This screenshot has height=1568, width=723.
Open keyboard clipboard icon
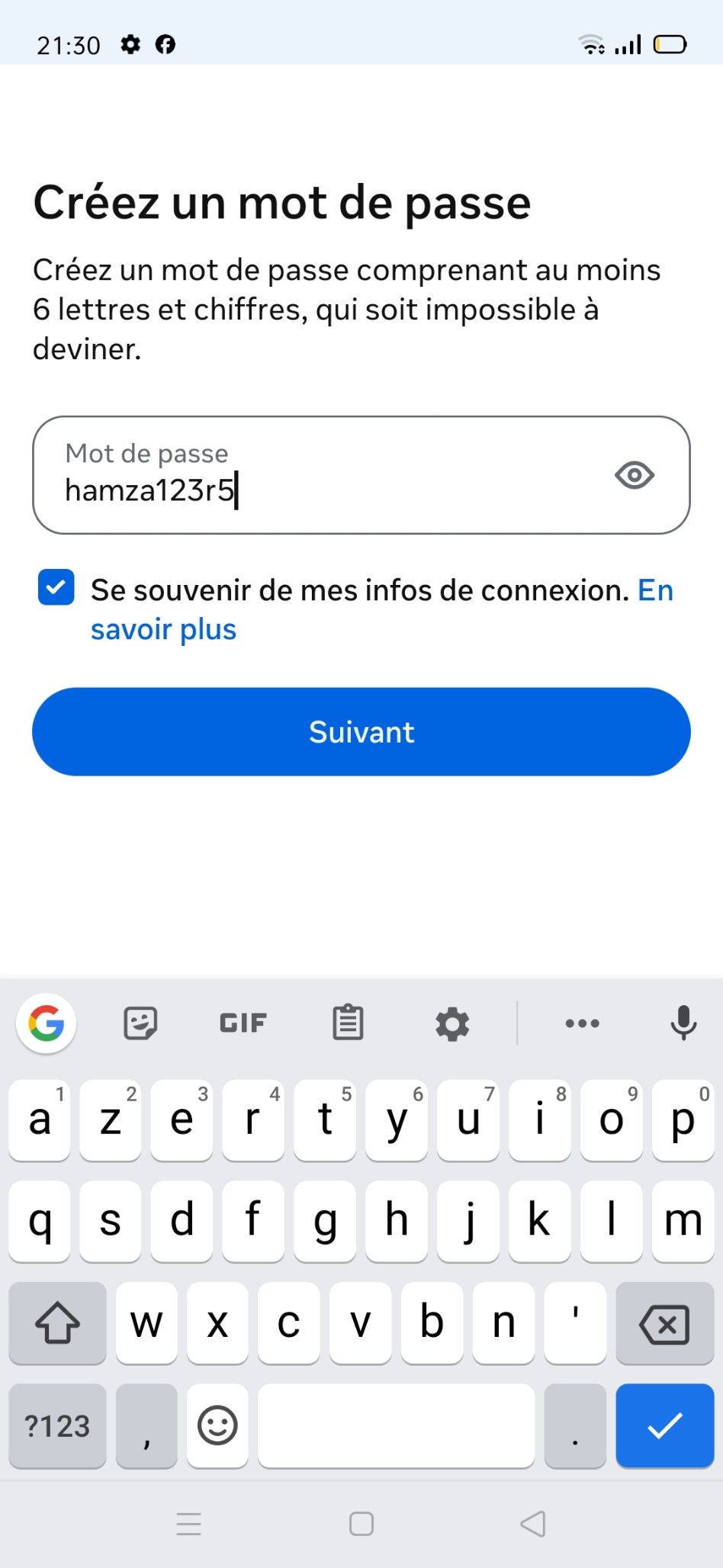(348, 1023)
